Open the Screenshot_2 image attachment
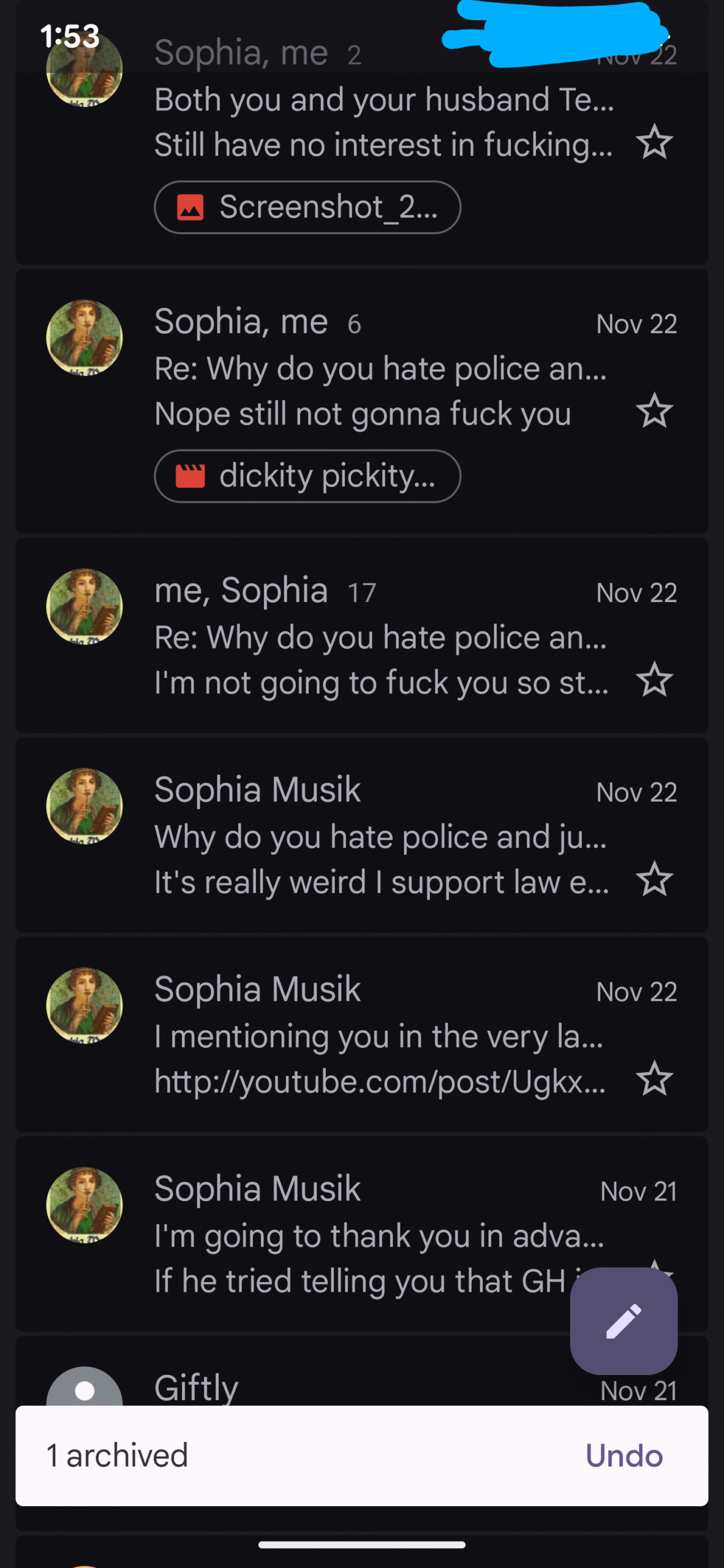Screen dimensions: 724x1568 (x=307, y=207)
